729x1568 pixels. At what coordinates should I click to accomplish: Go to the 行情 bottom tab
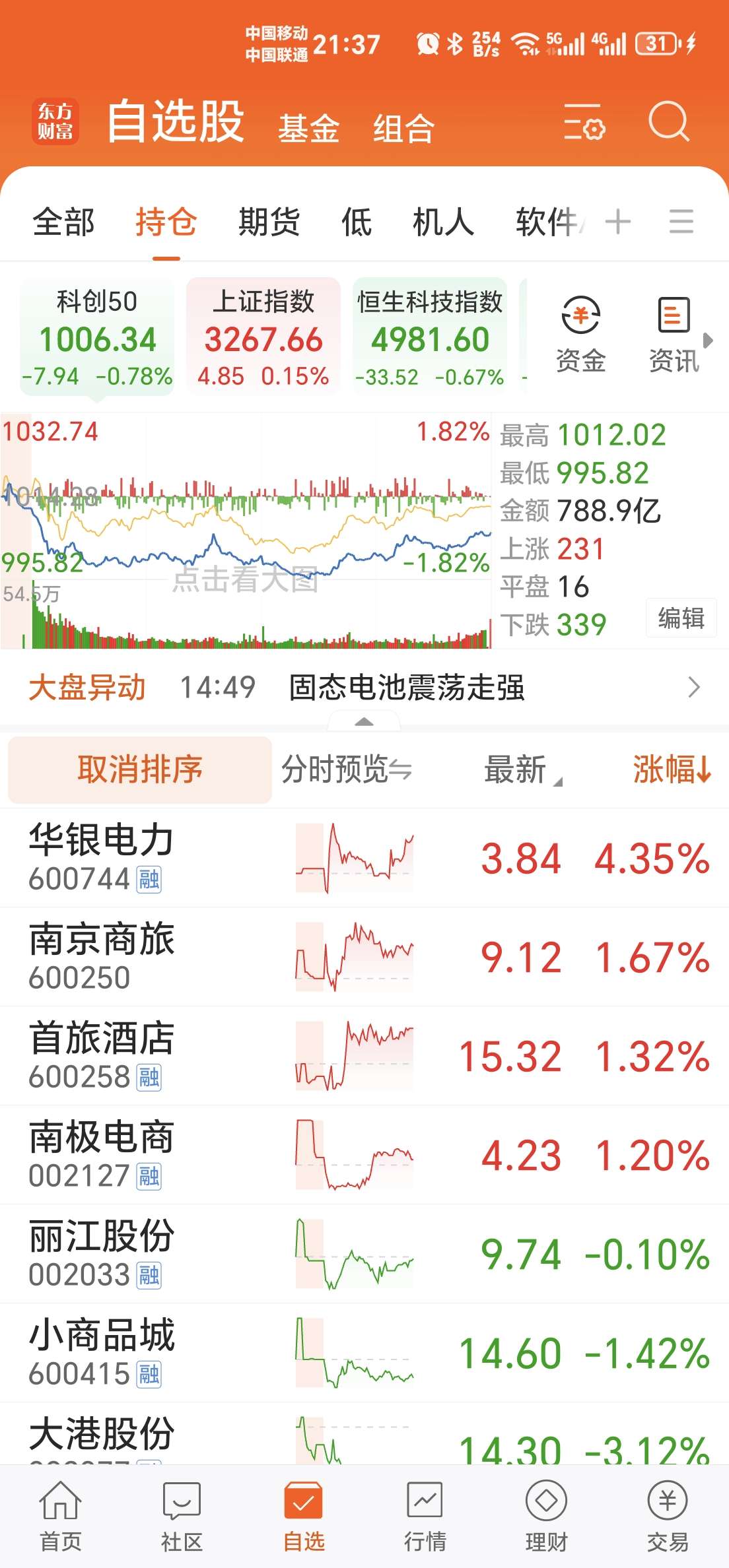[425, 1517]
